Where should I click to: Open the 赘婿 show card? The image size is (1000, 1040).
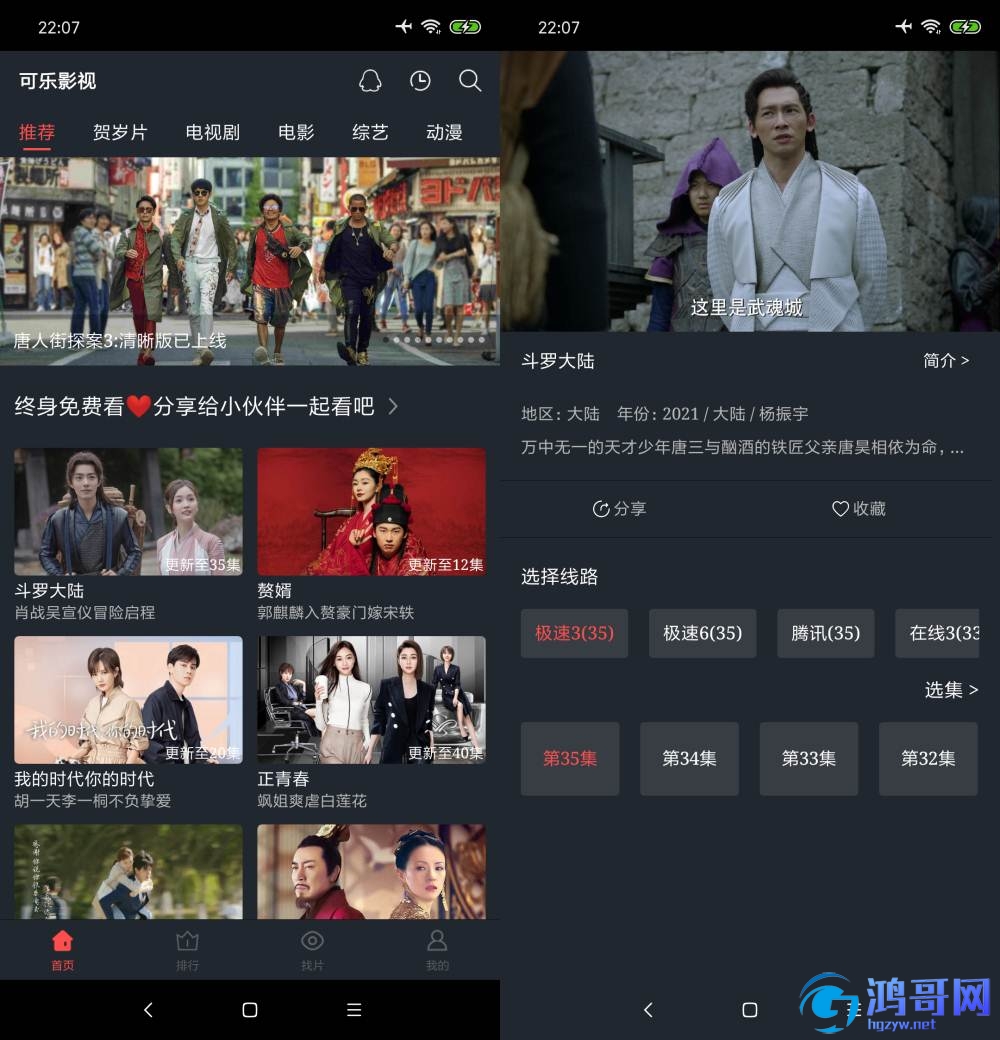[x=371, y=512]
